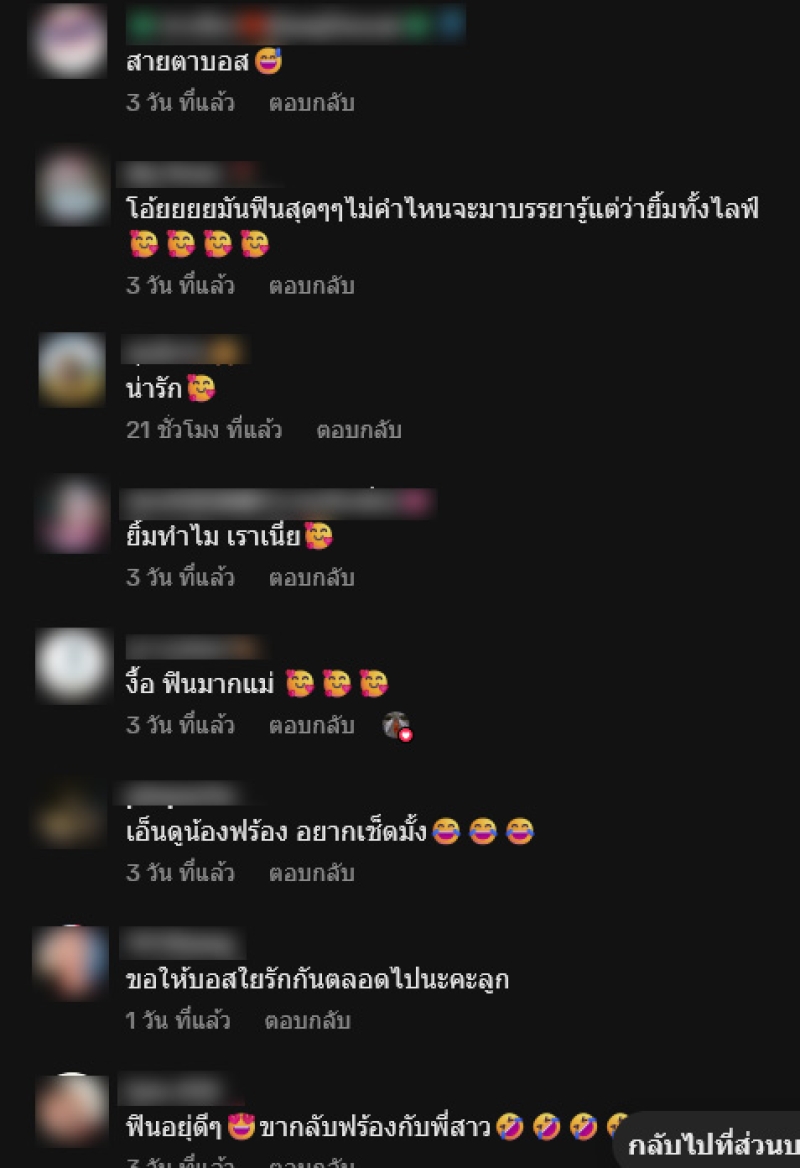Reply to the comment "ยิ้มทำไม เราเนี่ย"
This screenshot has width=800, height=1168.
click(311, 578)
